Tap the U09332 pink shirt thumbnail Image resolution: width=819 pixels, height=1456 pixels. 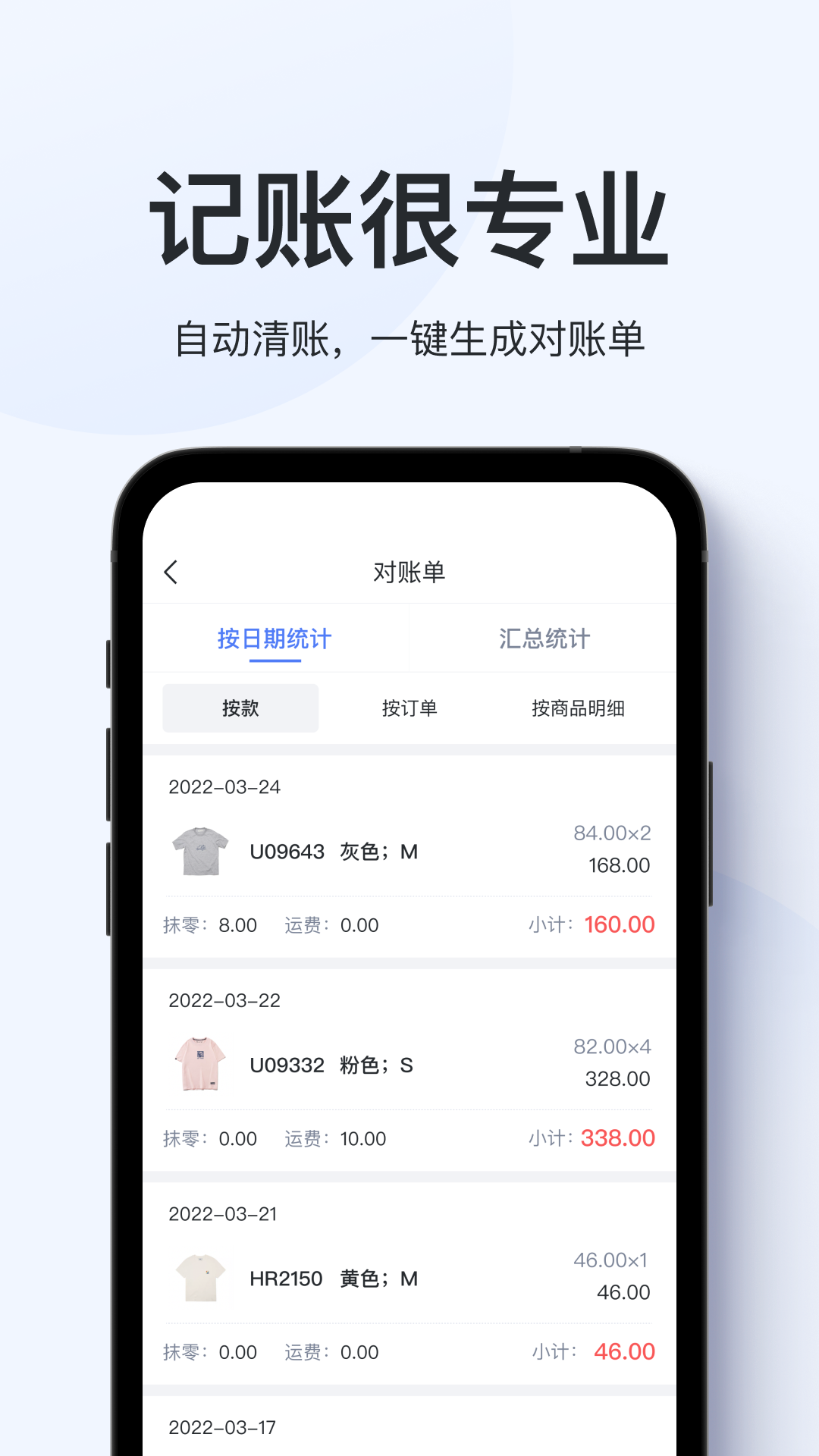199,1064
